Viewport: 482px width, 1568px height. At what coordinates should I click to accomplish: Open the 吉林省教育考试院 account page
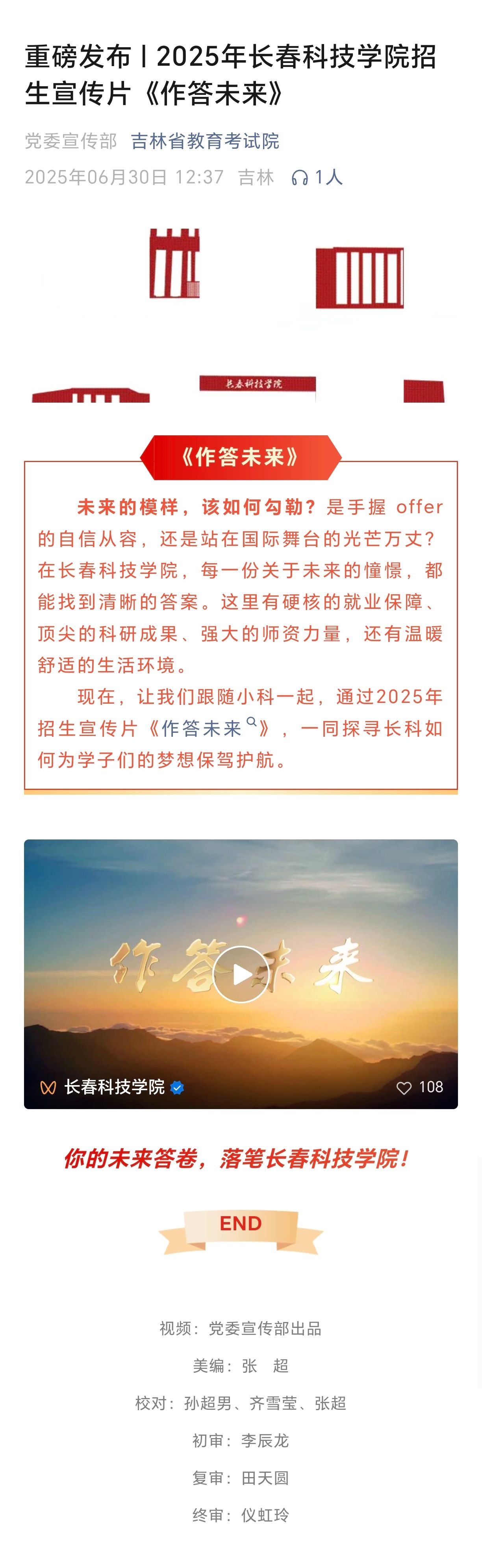205,141
